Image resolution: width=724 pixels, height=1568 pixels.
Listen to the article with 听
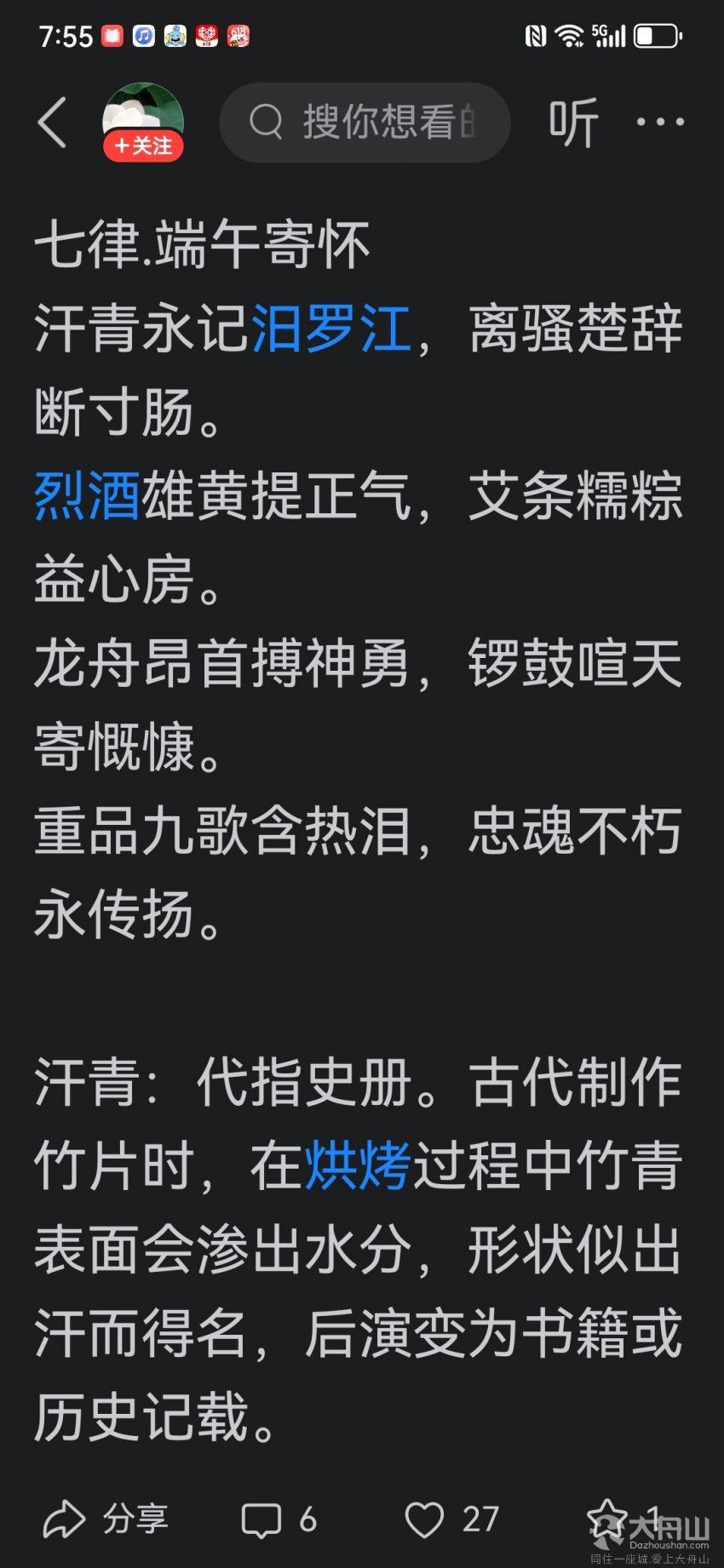572,123
